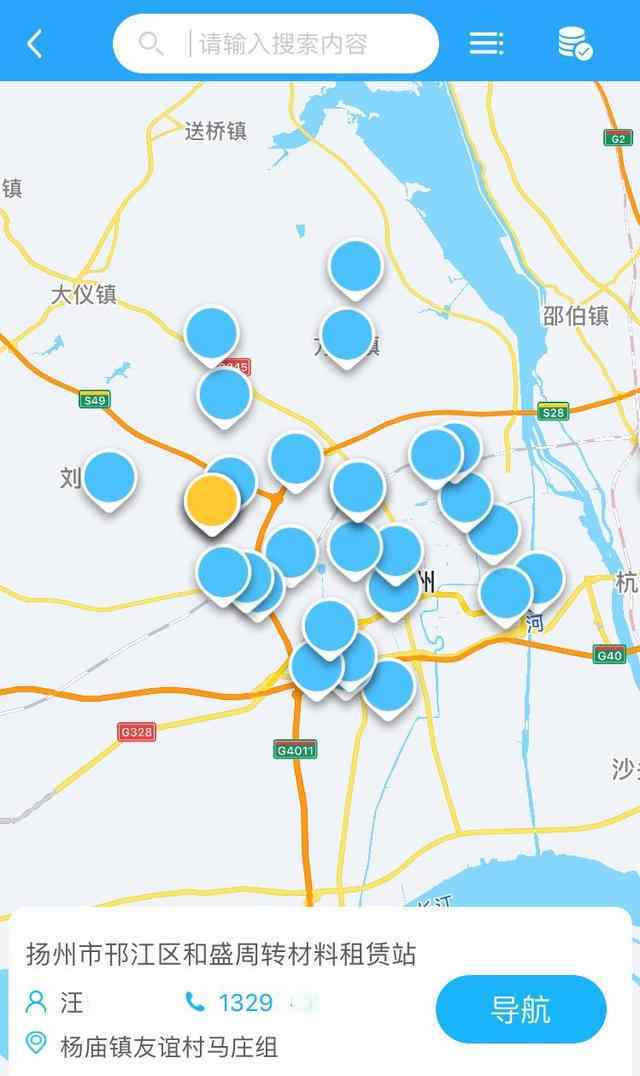Open the list view icon
The width and height of the screenshot is (640, 1076).
coord(486,44)
